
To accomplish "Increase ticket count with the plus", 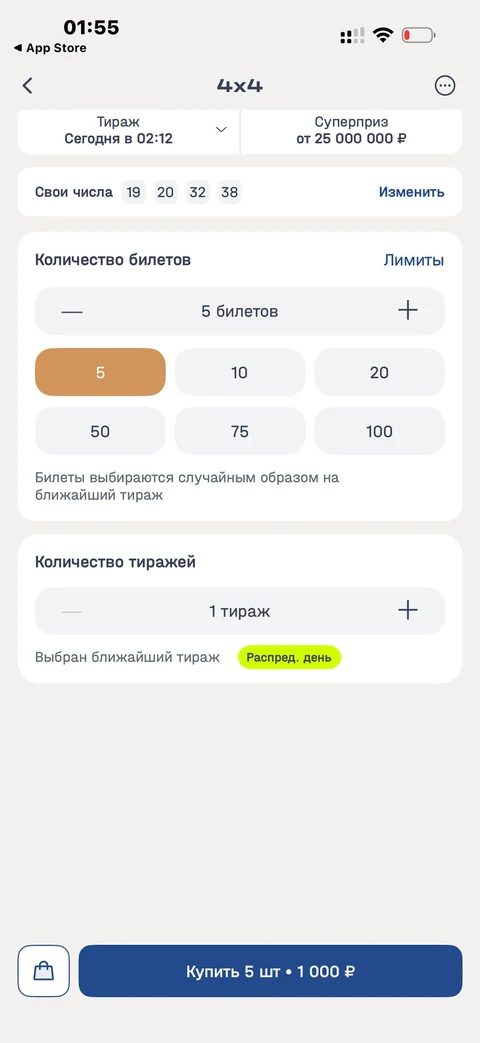I will 408,311.
